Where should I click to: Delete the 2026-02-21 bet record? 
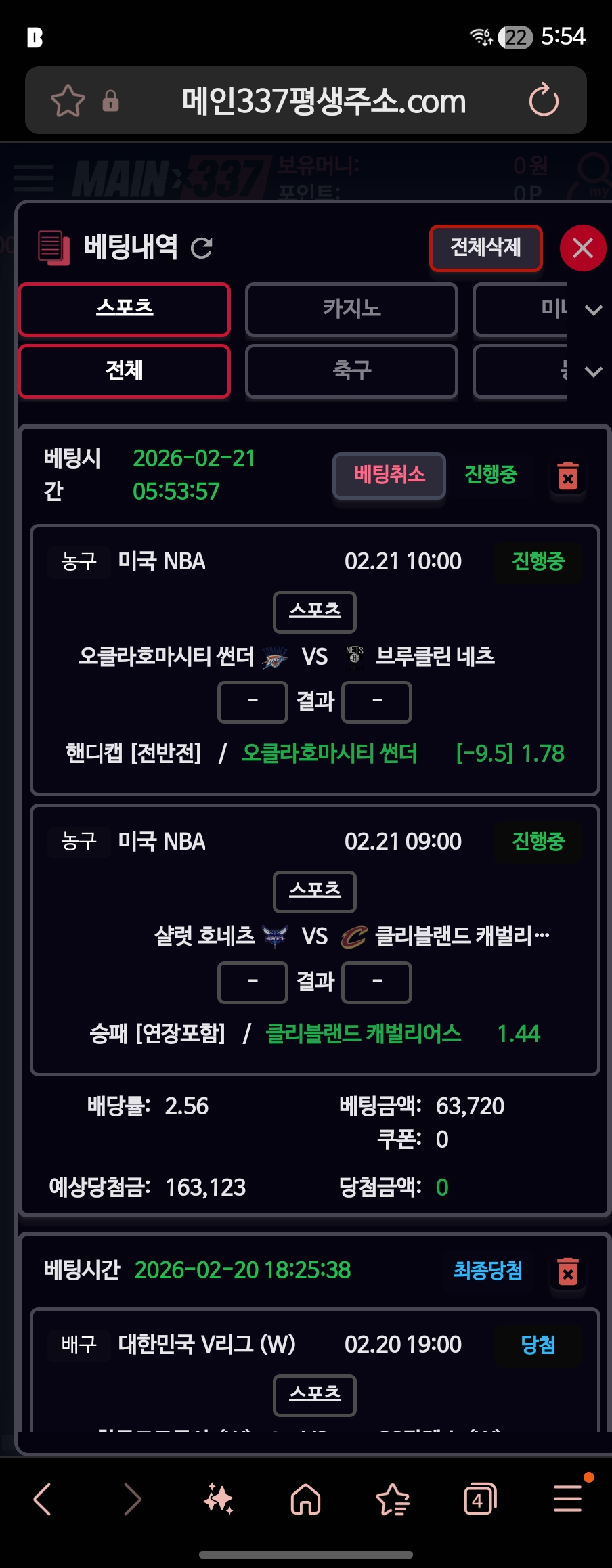click(x=567, y=476)
